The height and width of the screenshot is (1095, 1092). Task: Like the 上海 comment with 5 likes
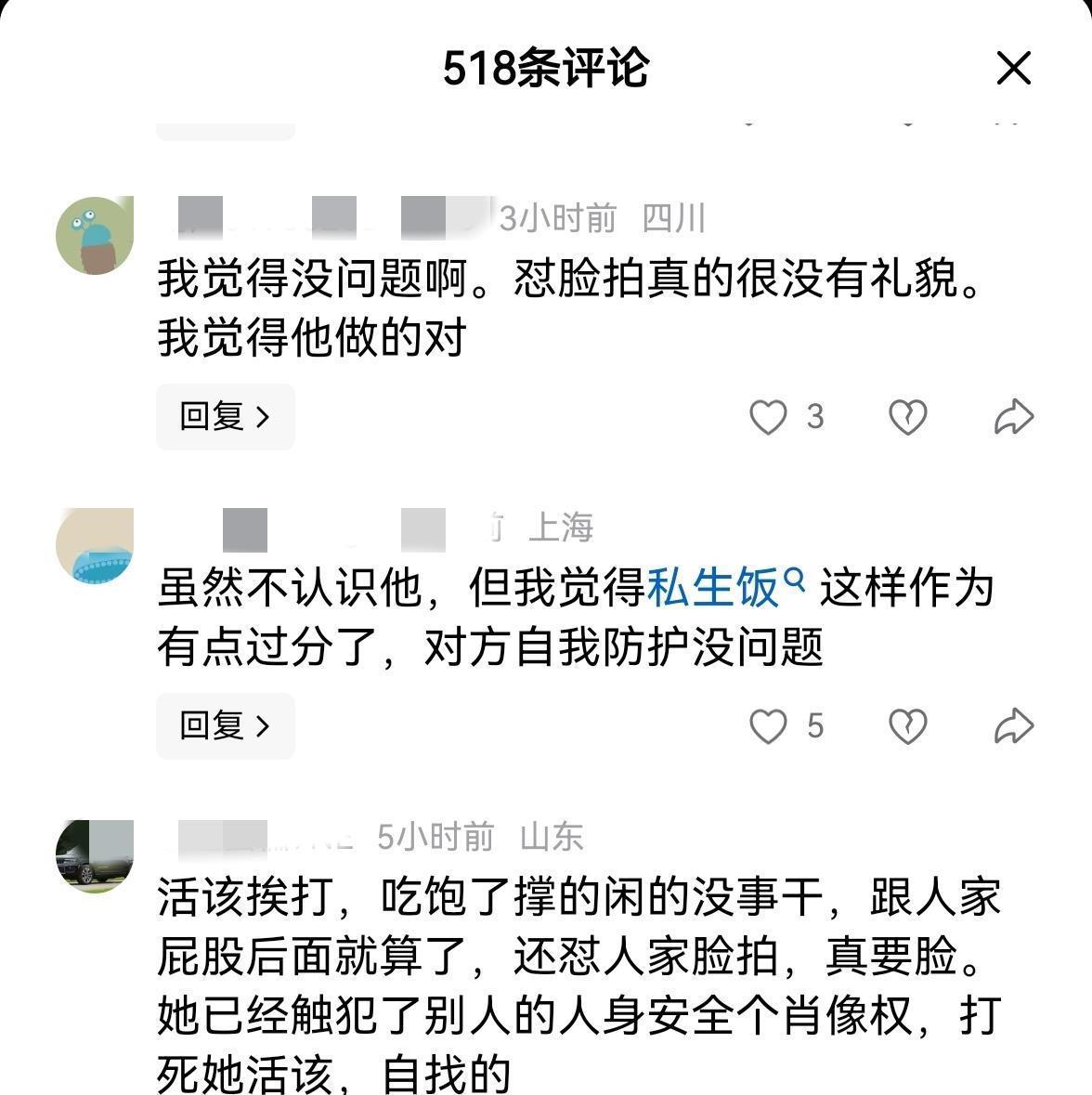pyautogui.click(x=768, y=726)
